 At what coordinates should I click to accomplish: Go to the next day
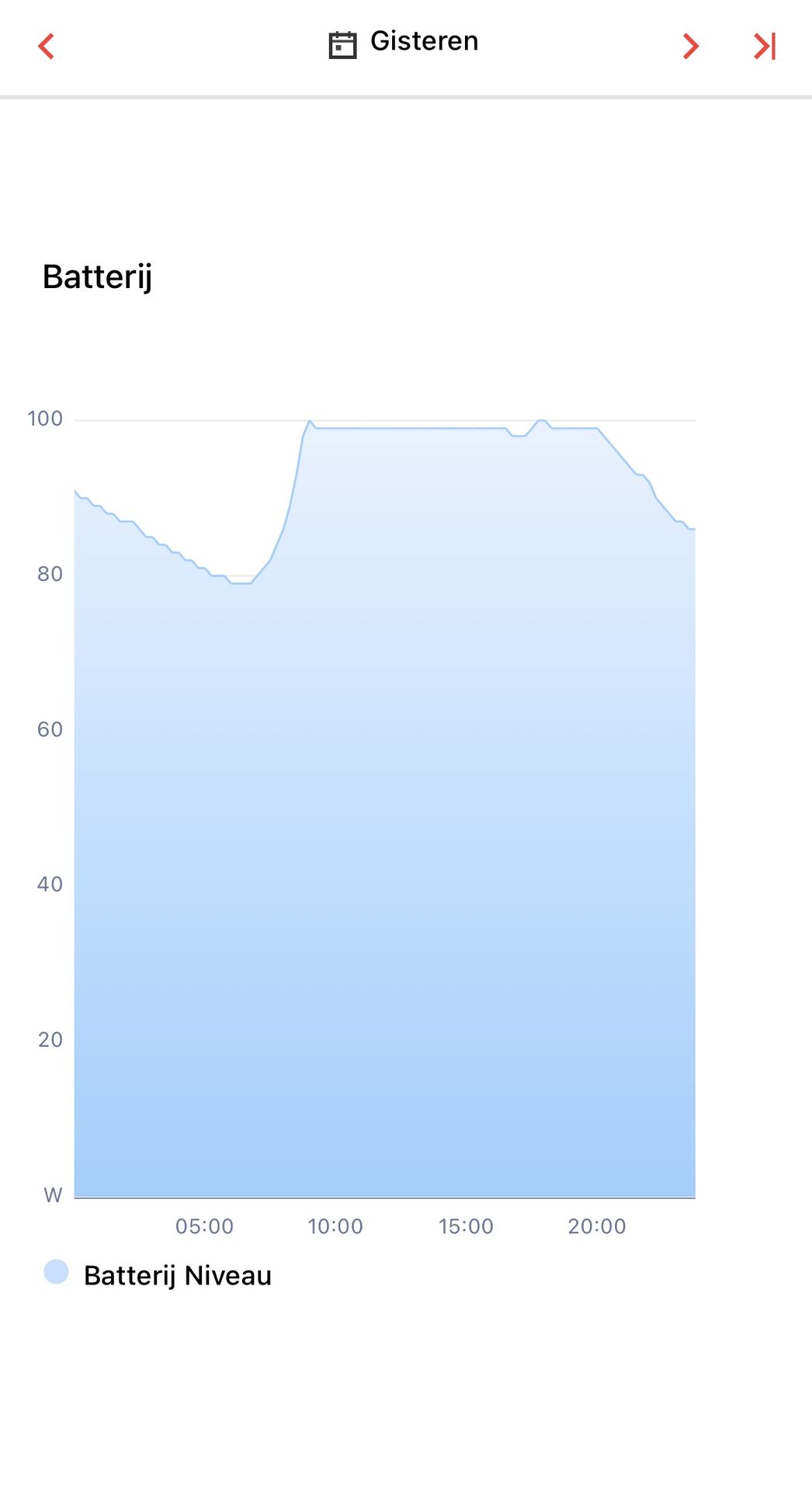pos(690,47)
